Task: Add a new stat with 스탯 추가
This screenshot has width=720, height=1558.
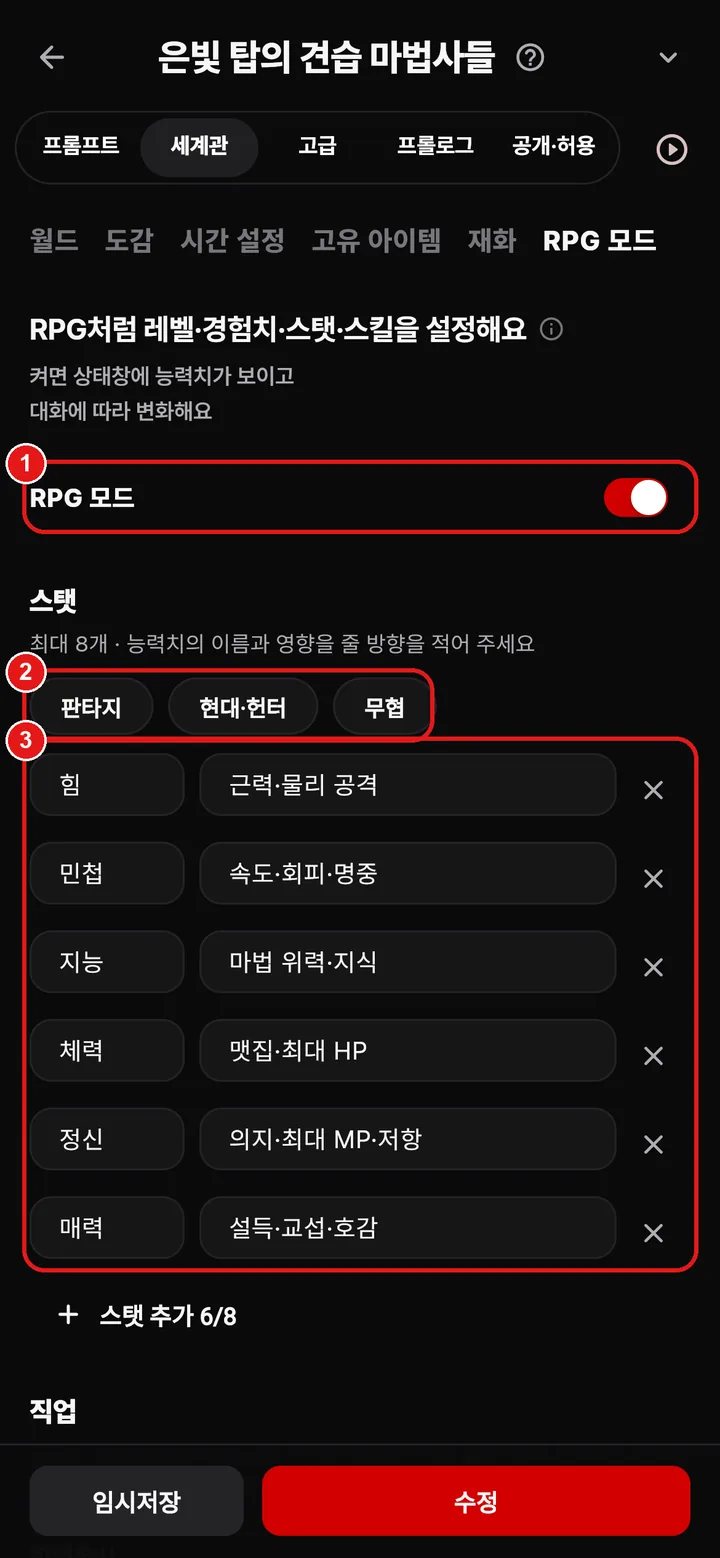Action: click(148, 1315)
